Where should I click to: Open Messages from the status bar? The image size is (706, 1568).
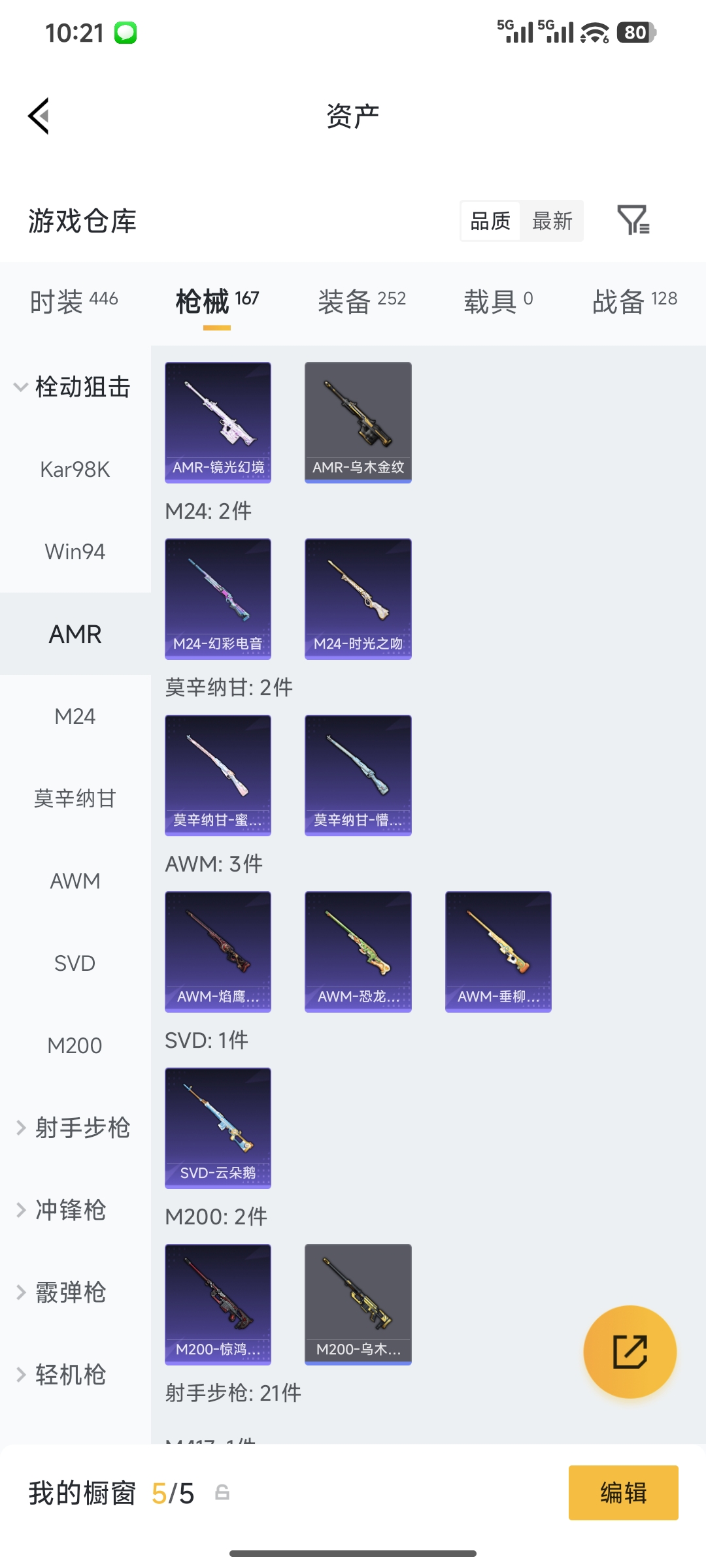click(x=125, y=31)
